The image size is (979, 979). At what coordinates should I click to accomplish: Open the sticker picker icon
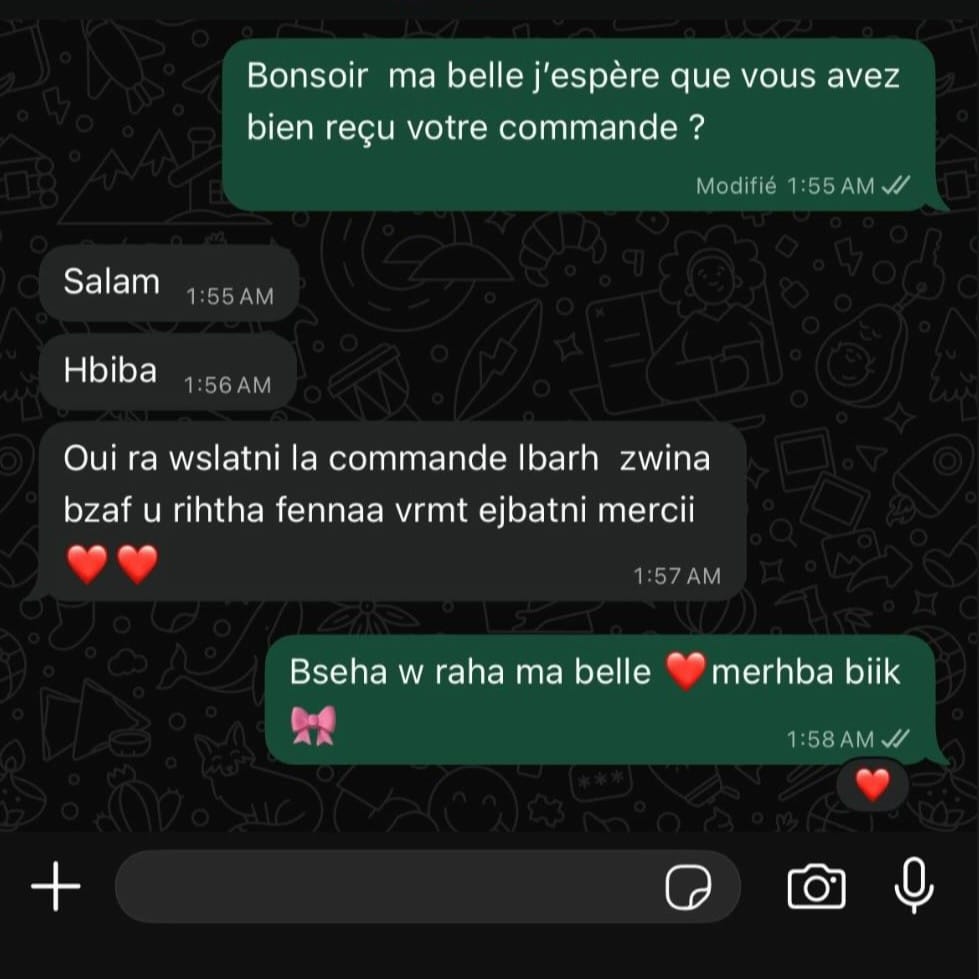pos(689,887)
